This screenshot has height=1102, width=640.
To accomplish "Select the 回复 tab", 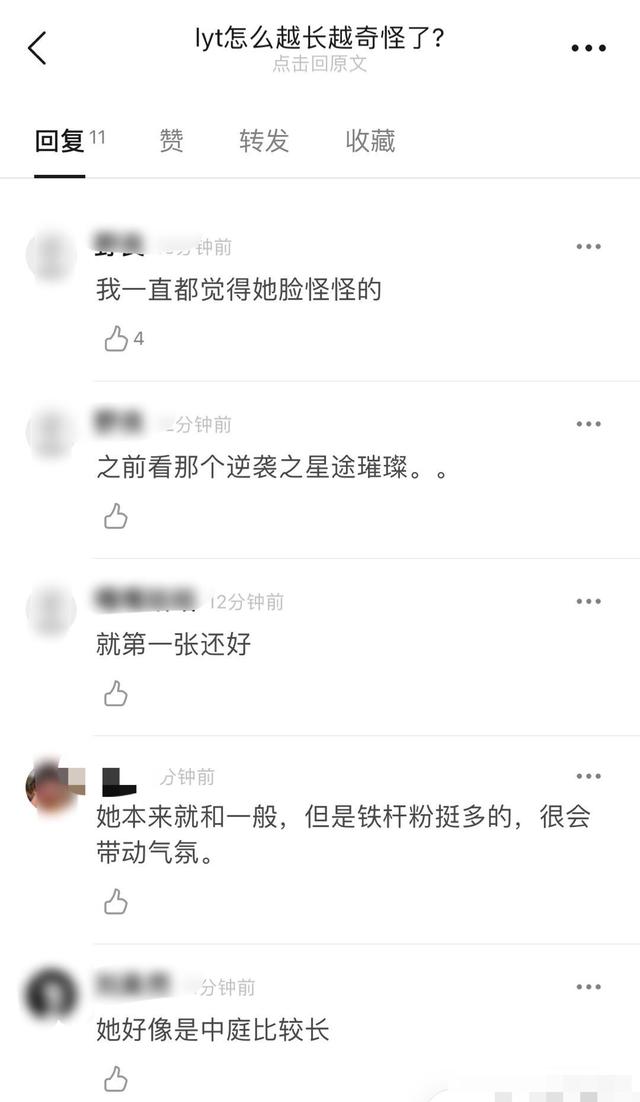I will [x=60, y=141].
